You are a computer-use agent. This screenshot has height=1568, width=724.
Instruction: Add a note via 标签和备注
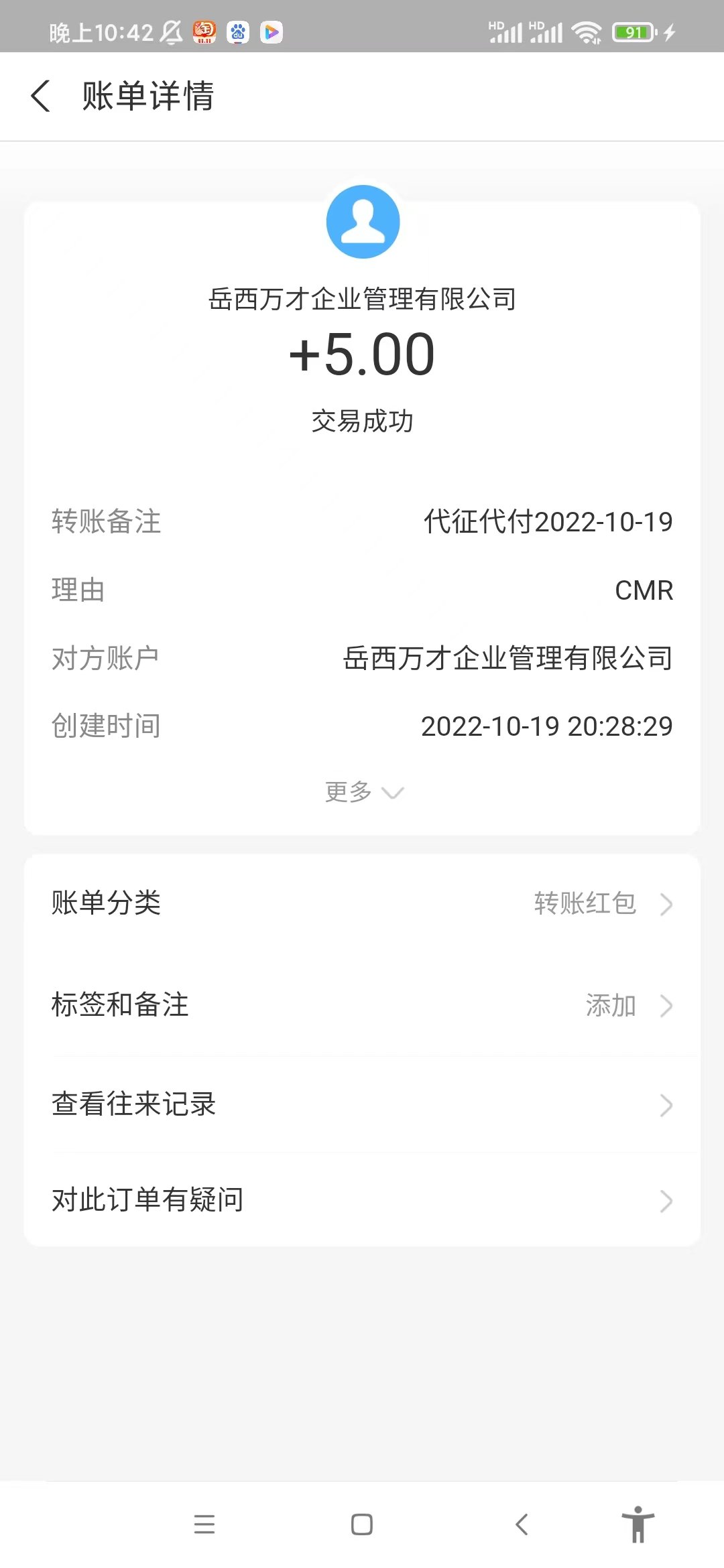(x=362, y=1005)
